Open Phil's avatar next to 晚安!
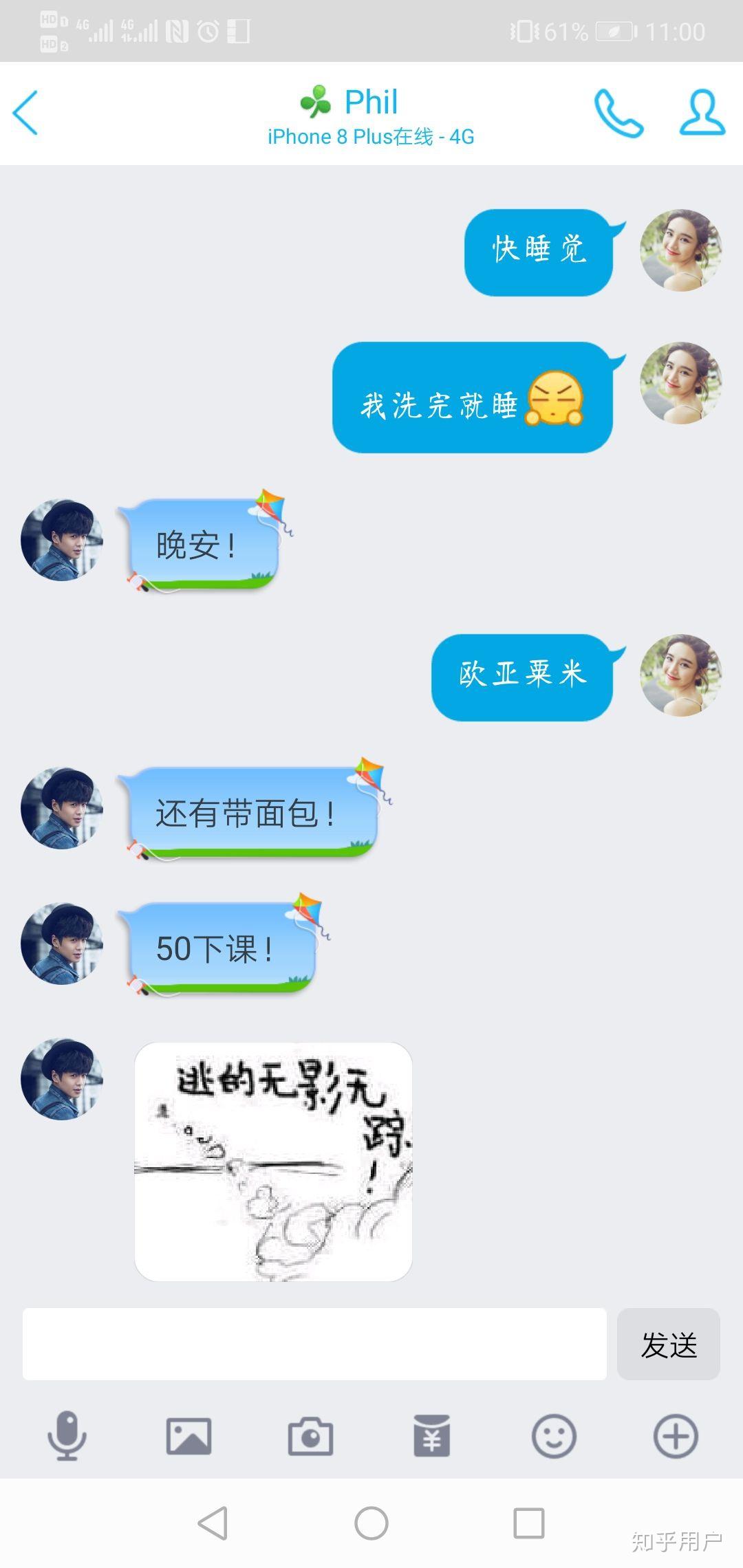743x1568 pixels. [62, 540]
